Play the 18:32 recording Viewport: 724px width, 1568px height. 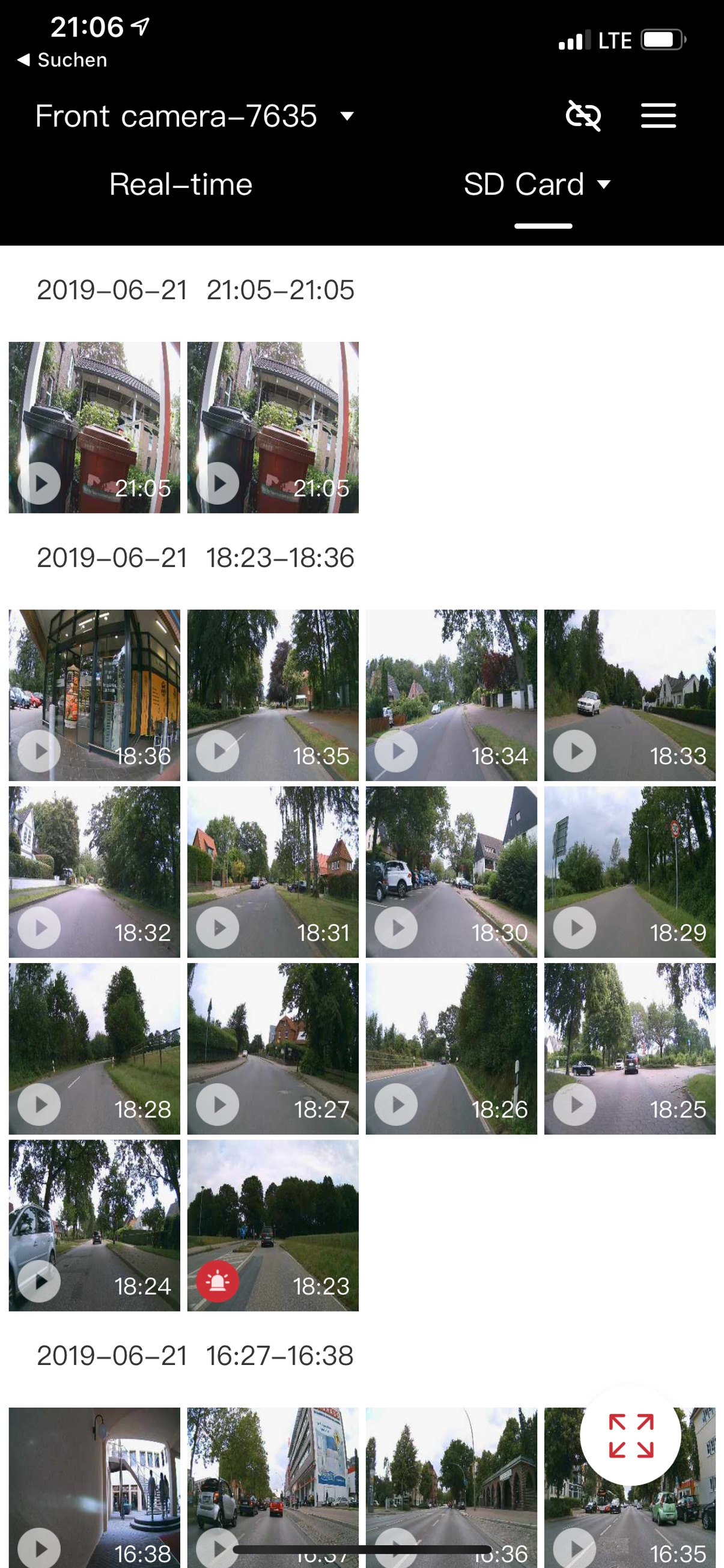pyautogui.click(x=94, y=872)
